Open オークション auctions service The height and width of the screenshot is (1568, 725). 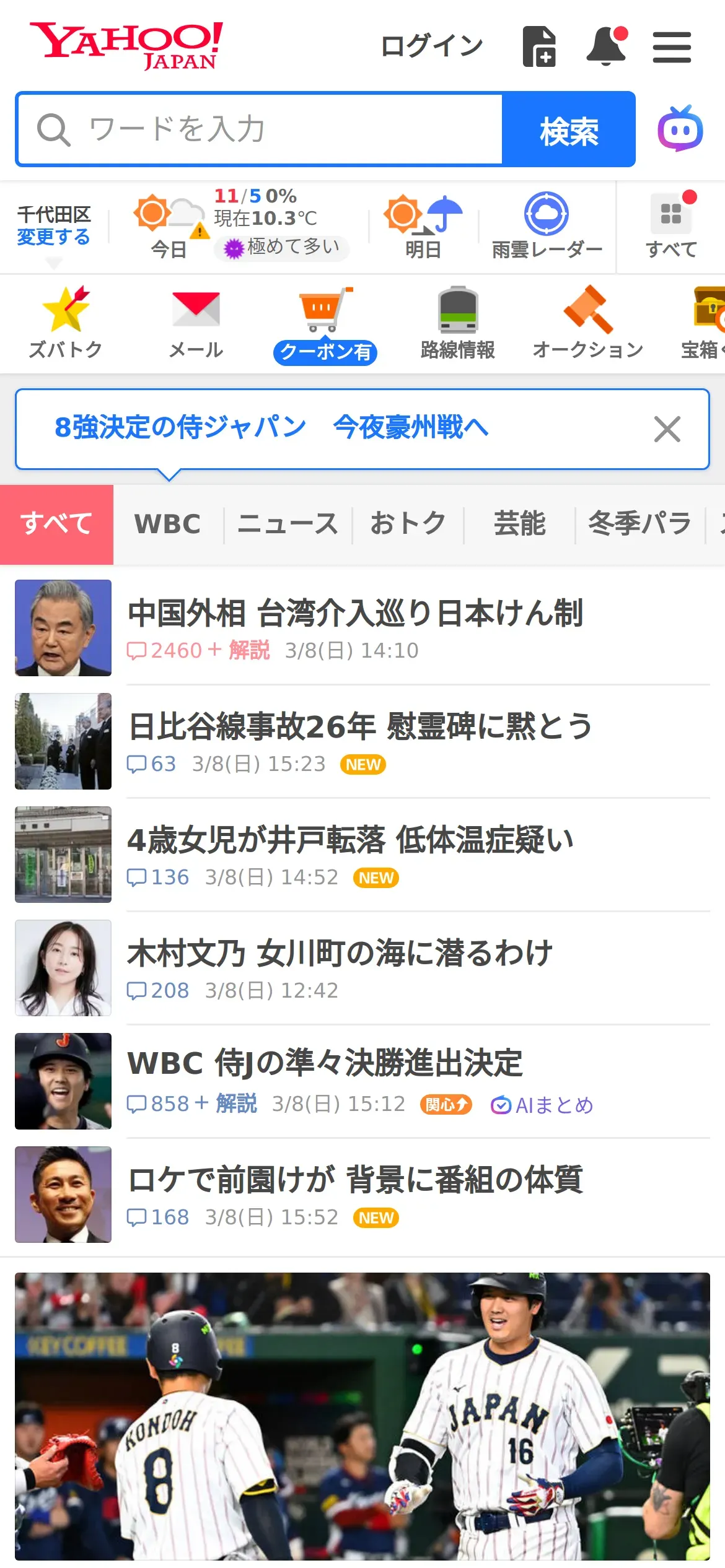tap(587, 324)
